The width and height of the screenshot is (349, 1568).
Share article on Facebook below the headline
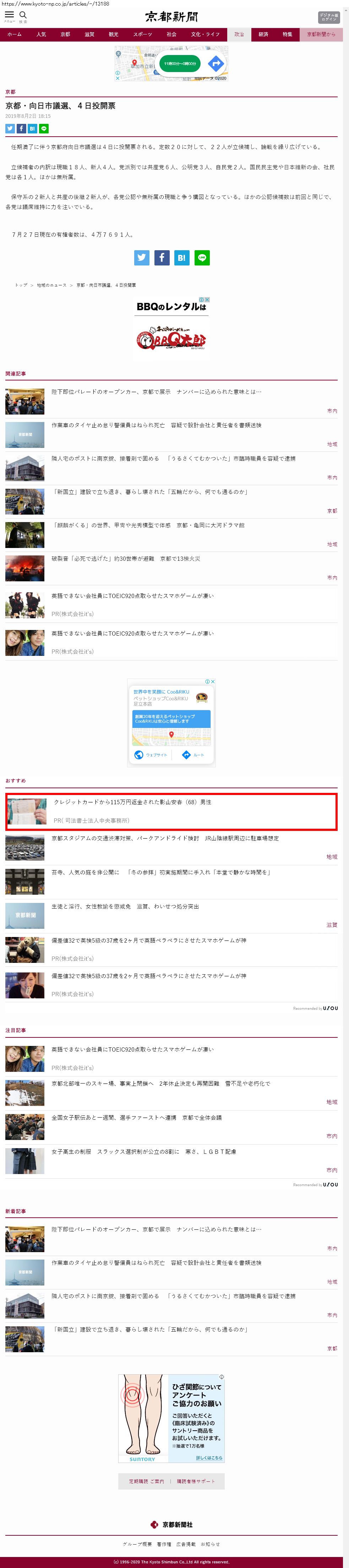click(x=21, y=128)
